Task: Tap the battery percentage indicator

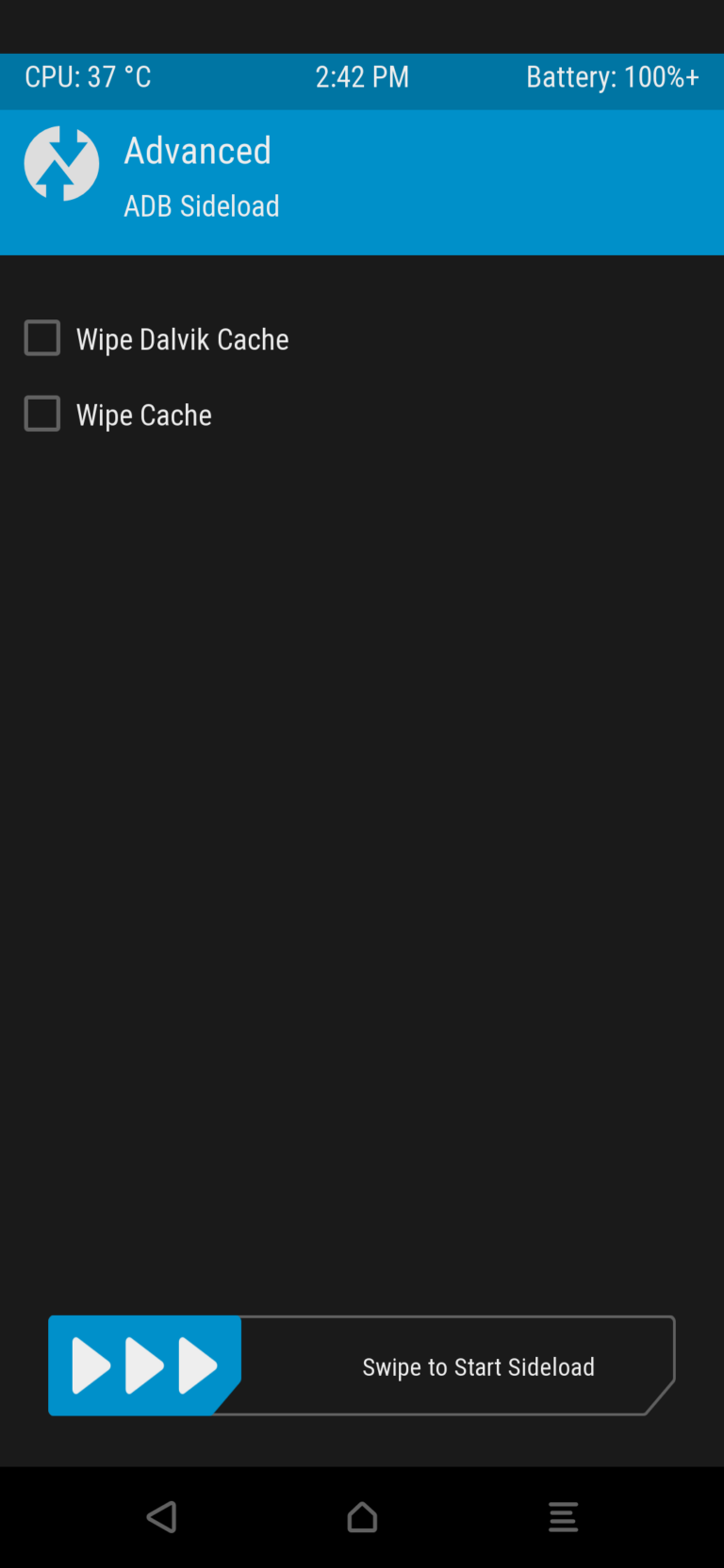Action: (612, 77)
